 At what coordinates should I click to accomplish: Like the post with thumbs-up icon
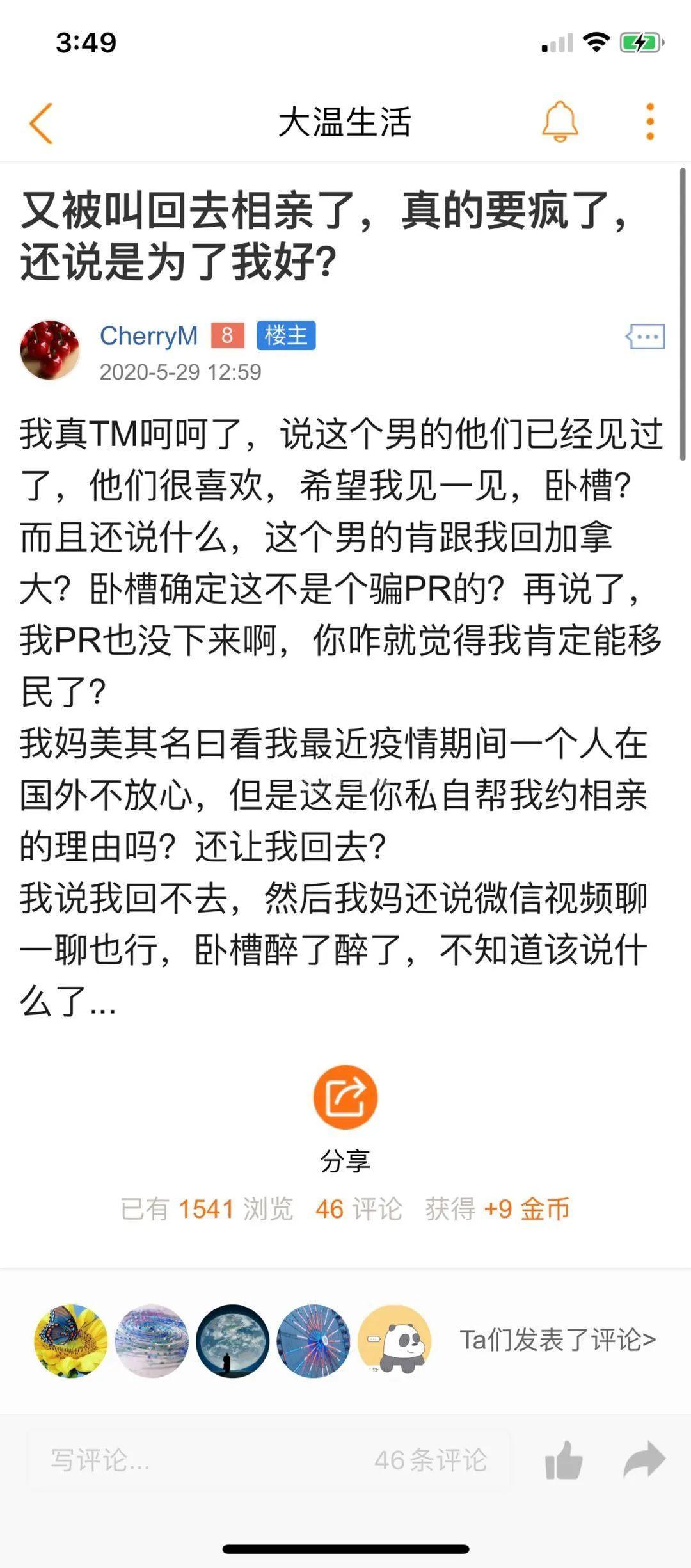564,1460
